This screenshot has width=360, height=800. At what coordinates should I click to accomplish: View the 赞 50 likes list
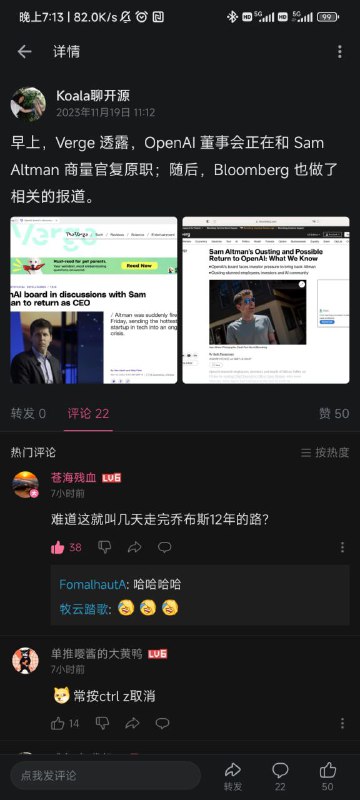[x=334, y=413]
